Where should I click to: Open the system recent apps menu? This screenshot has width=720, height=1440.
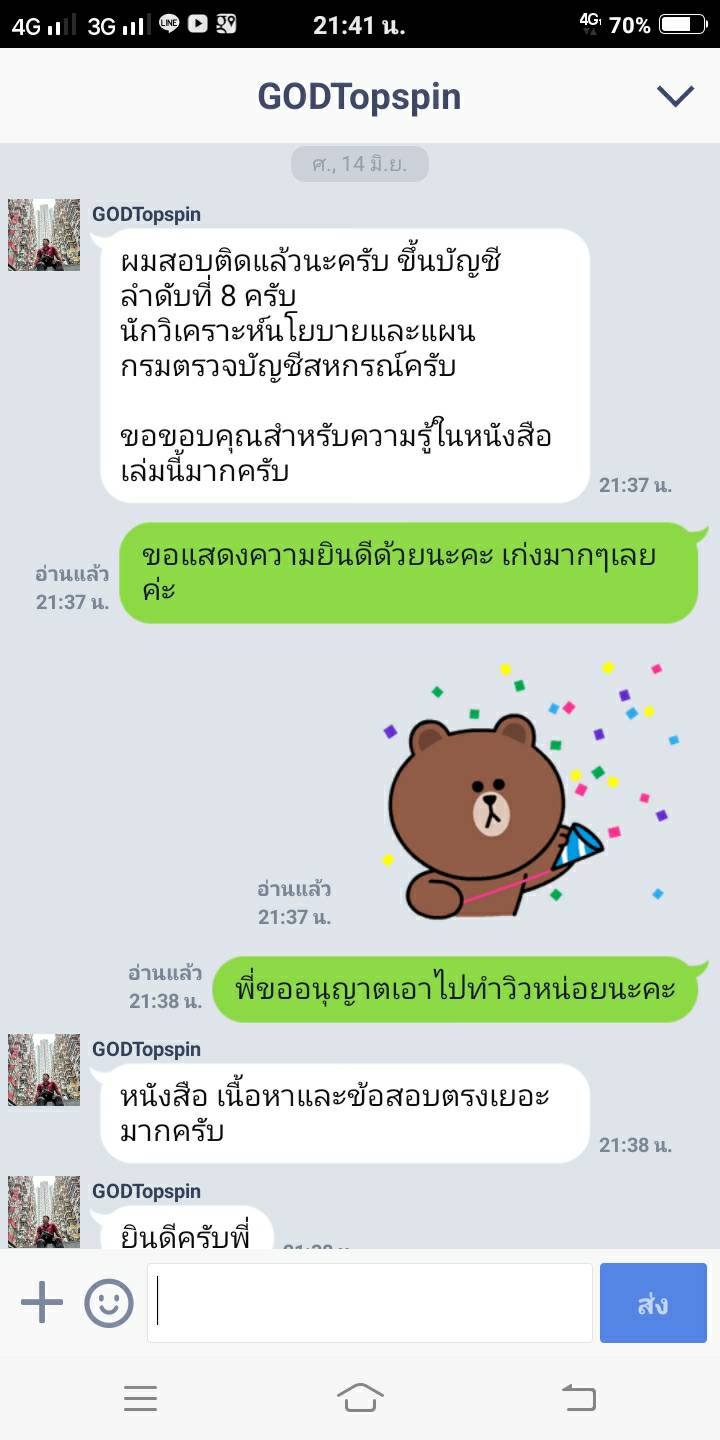(141, 1397)
